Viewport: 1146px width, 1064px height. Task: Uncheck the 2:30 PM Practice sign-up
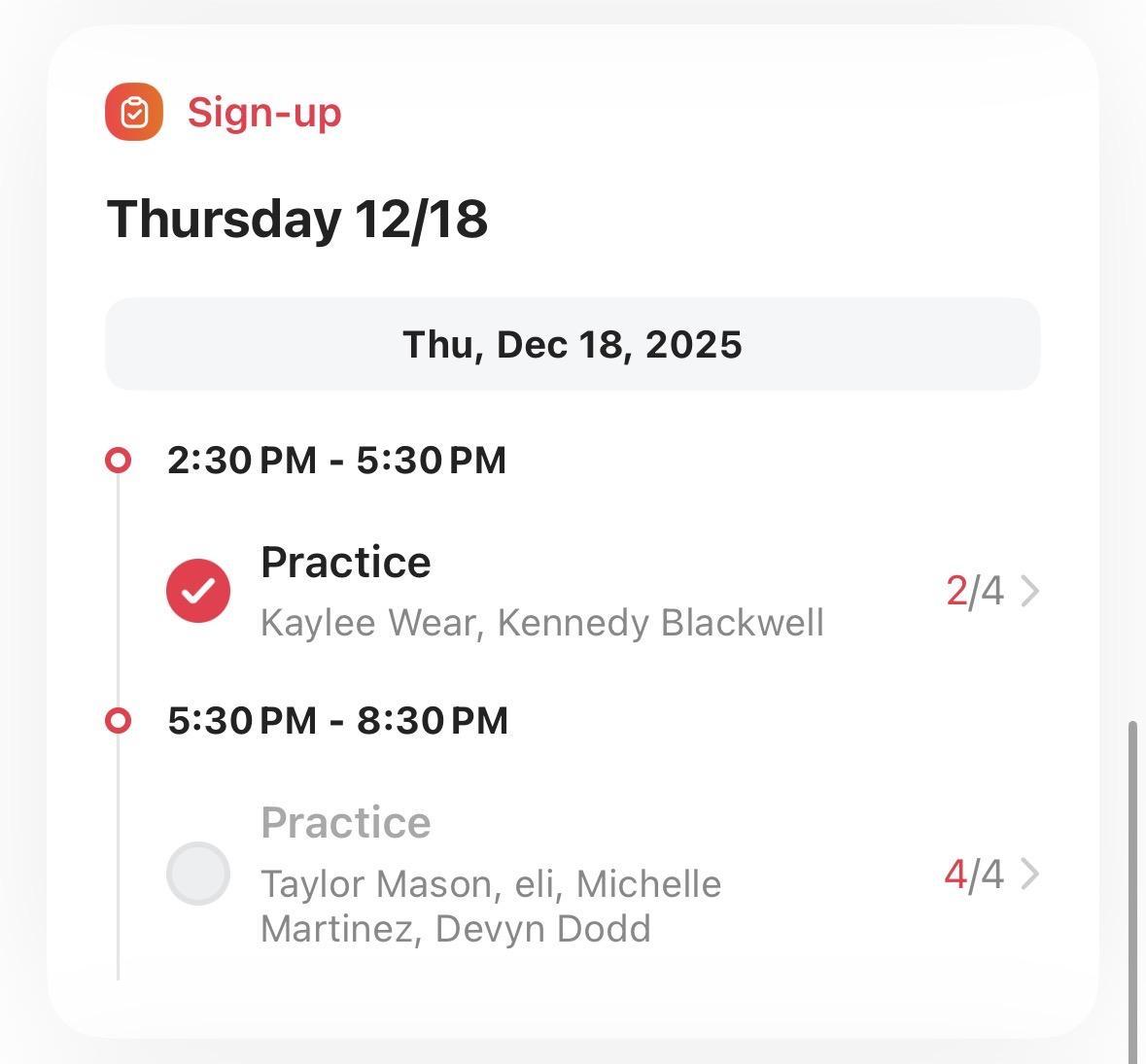198,590
